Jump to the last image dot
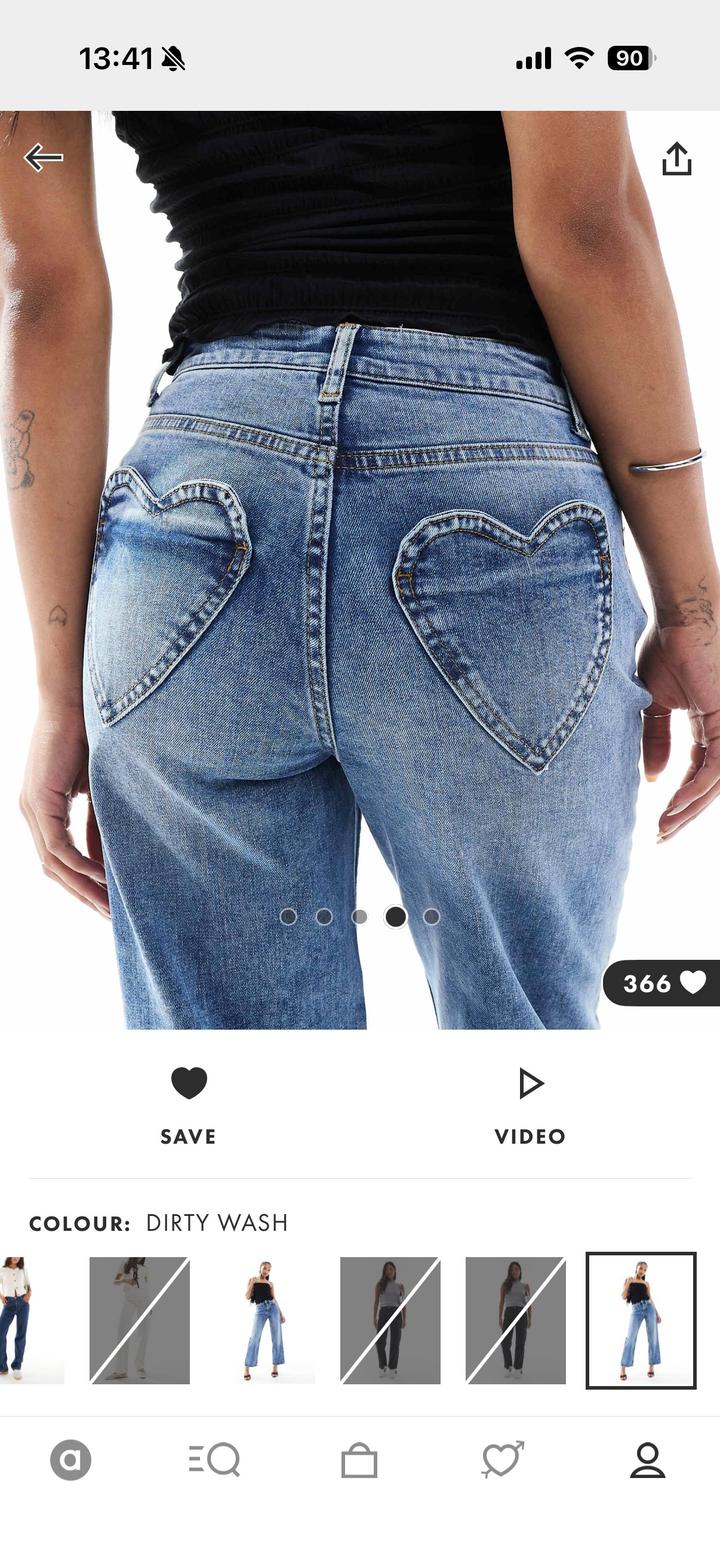 coord(432,916)
